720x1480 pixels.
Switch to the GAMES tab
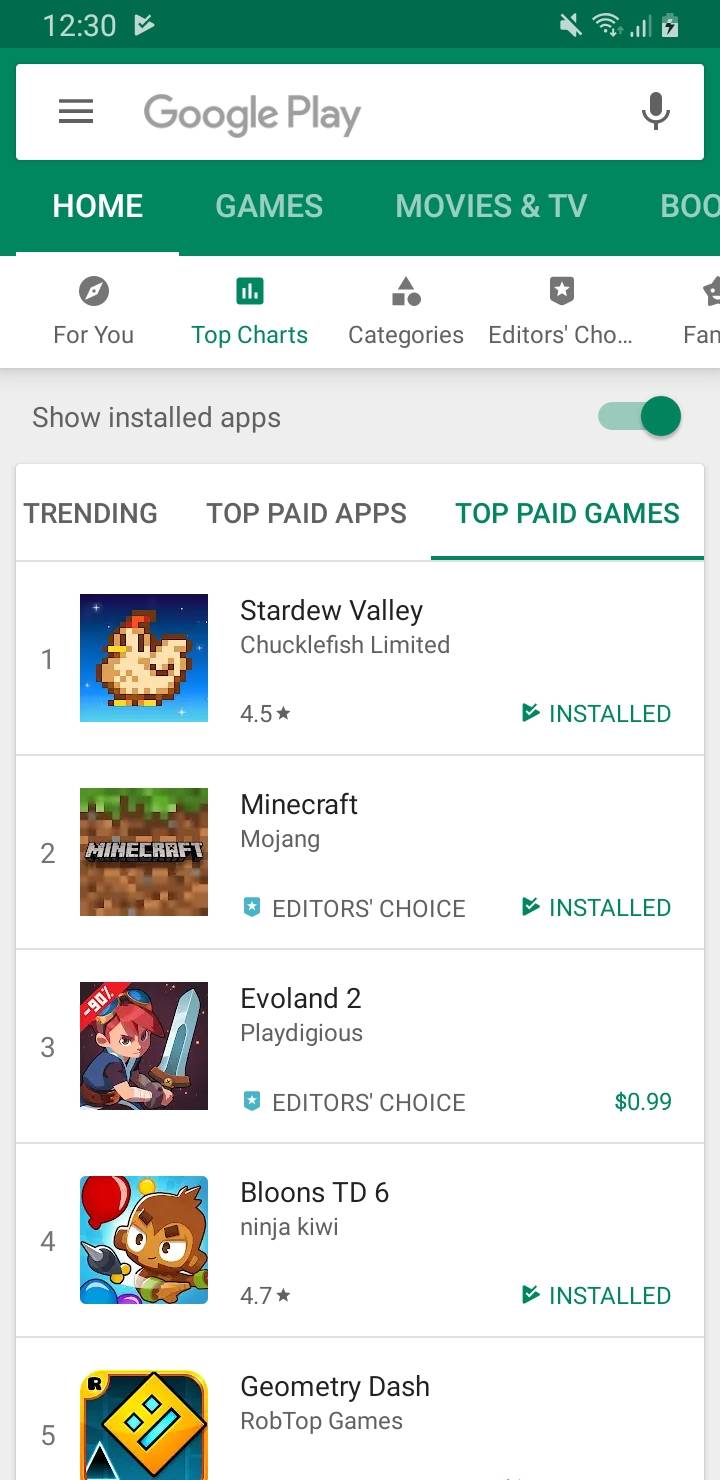(268, 205)
